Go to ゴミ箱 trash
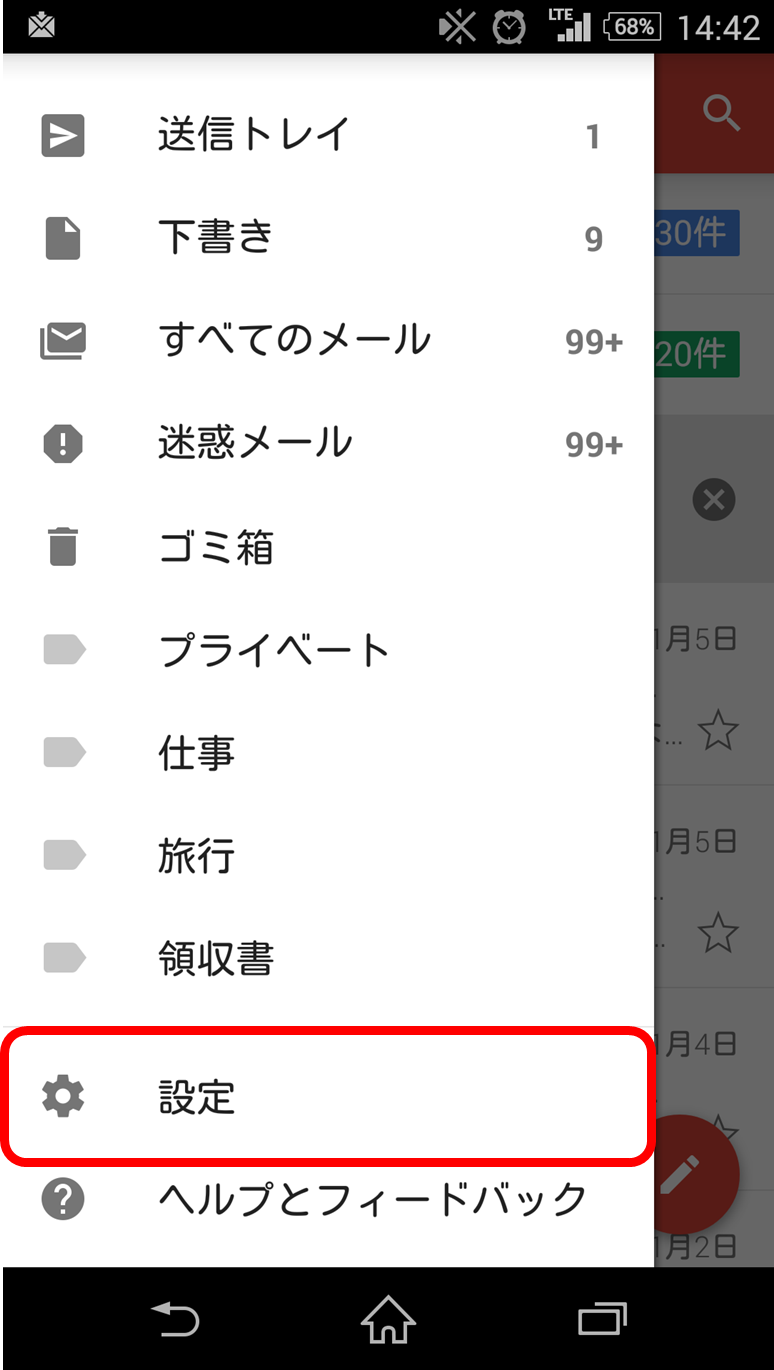 [328, 547]
